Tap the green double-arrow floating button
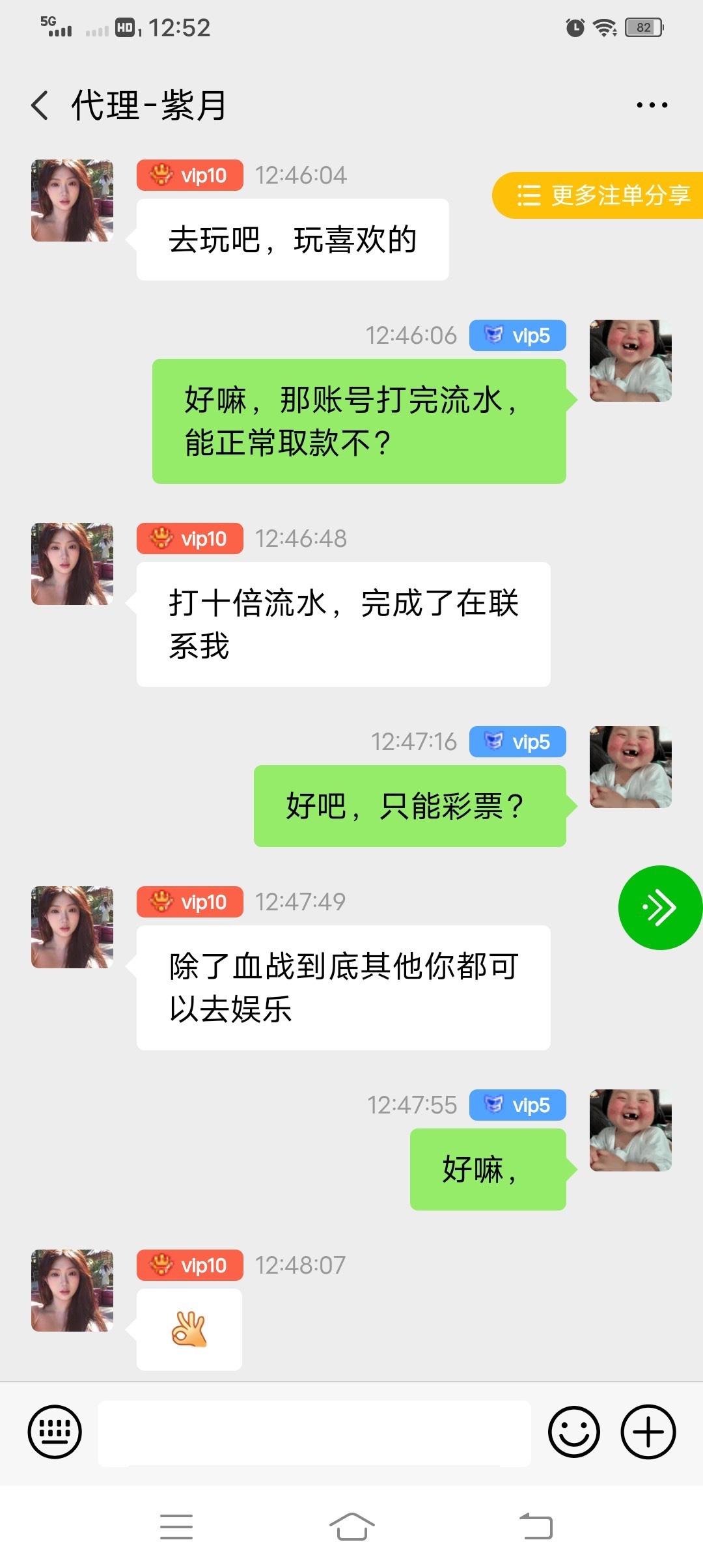The width and height of the screenshot is (703, 1568). (x=659, y=908)
